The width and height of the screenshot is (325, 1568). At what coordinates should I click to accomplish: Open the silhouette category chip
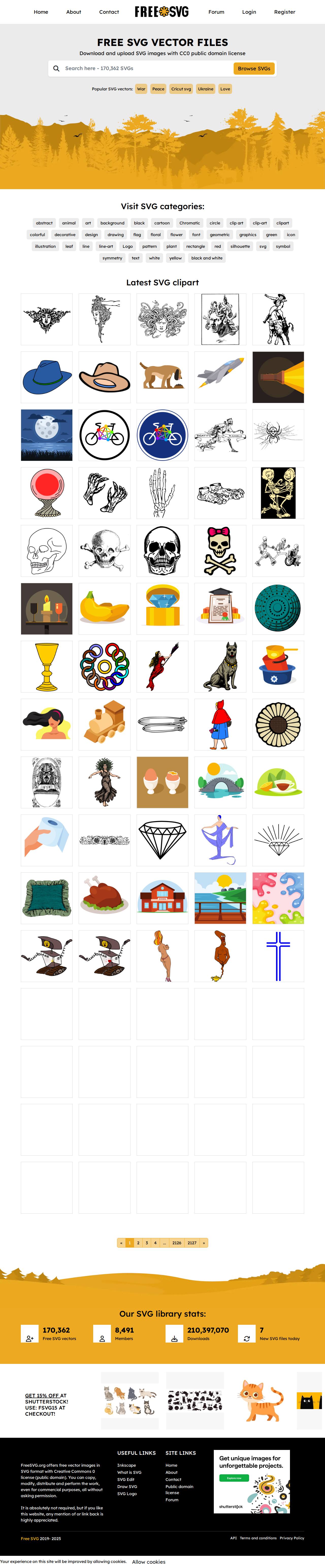tap(240, 247)
